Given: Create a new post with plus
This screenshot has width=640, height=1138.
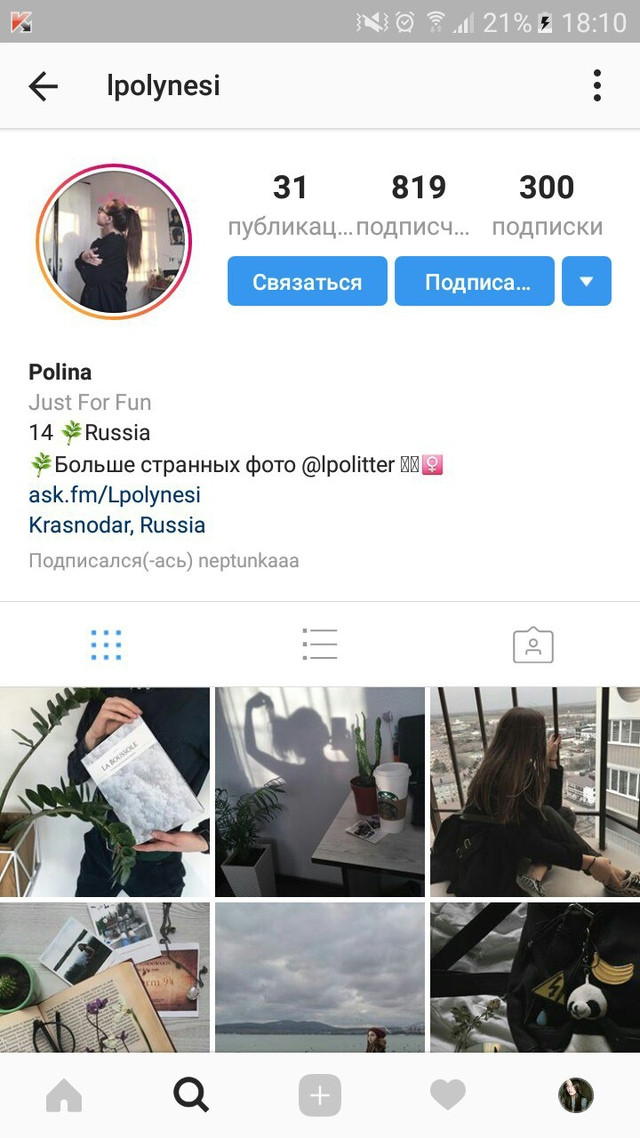Looking at the screenshot, I should pos(320,1095).
